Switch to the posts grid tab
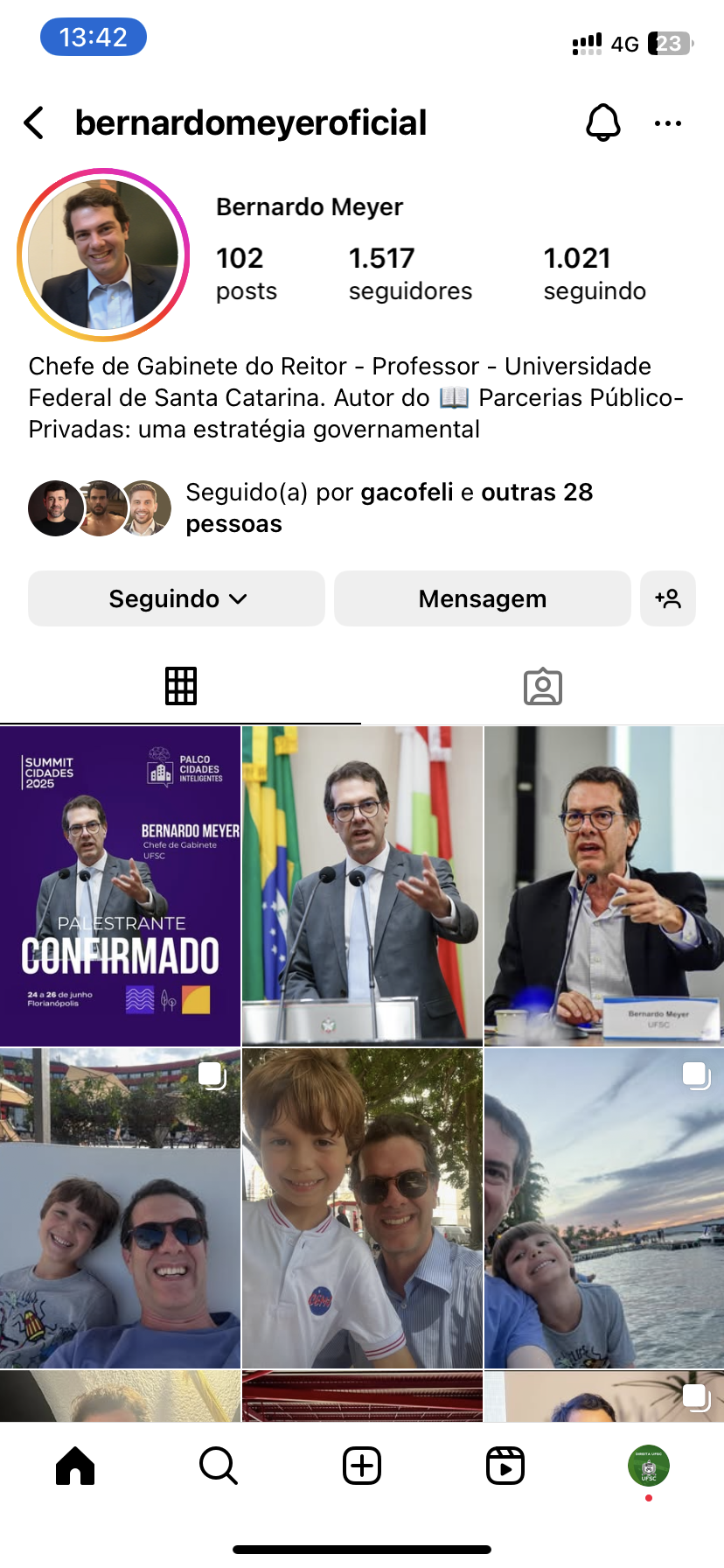Screen dimensions: 724x1568 [181, 686]
